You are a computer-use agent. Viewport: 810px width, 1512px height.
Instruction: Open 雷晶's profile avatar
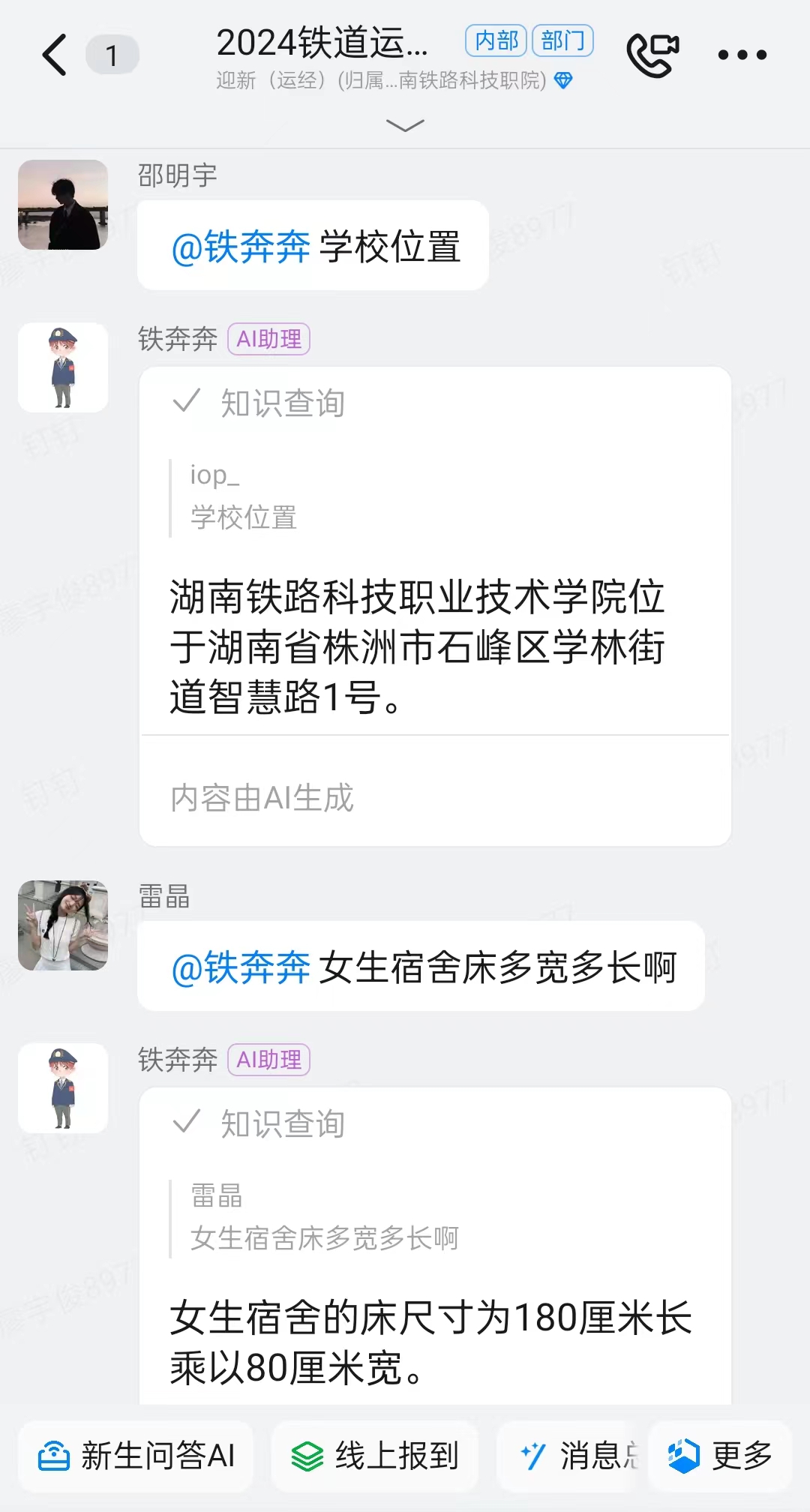(x=63, y=925)
